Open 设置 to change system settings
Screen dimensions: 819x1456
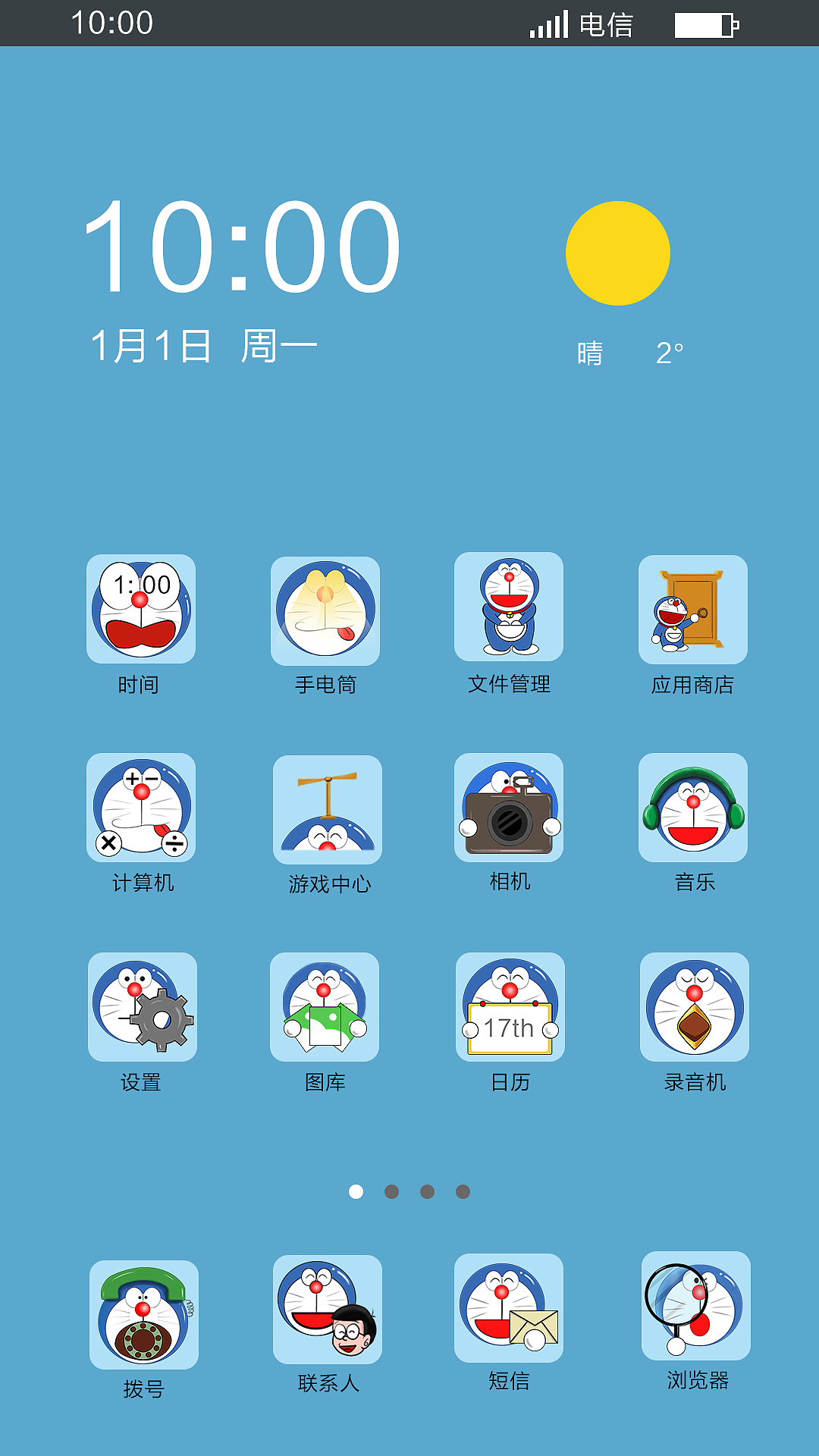pyautogui.click(x=143, y=1009)
